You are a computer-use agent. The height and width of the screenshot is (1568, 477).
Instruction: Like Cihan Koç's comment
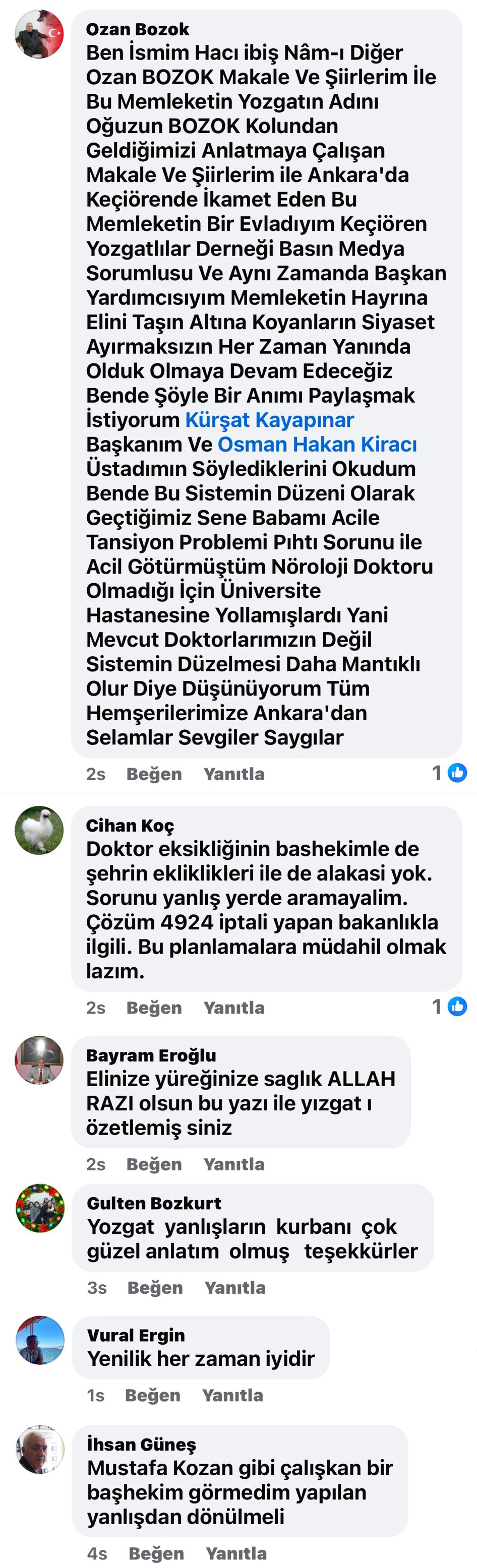pos(153,1008)
